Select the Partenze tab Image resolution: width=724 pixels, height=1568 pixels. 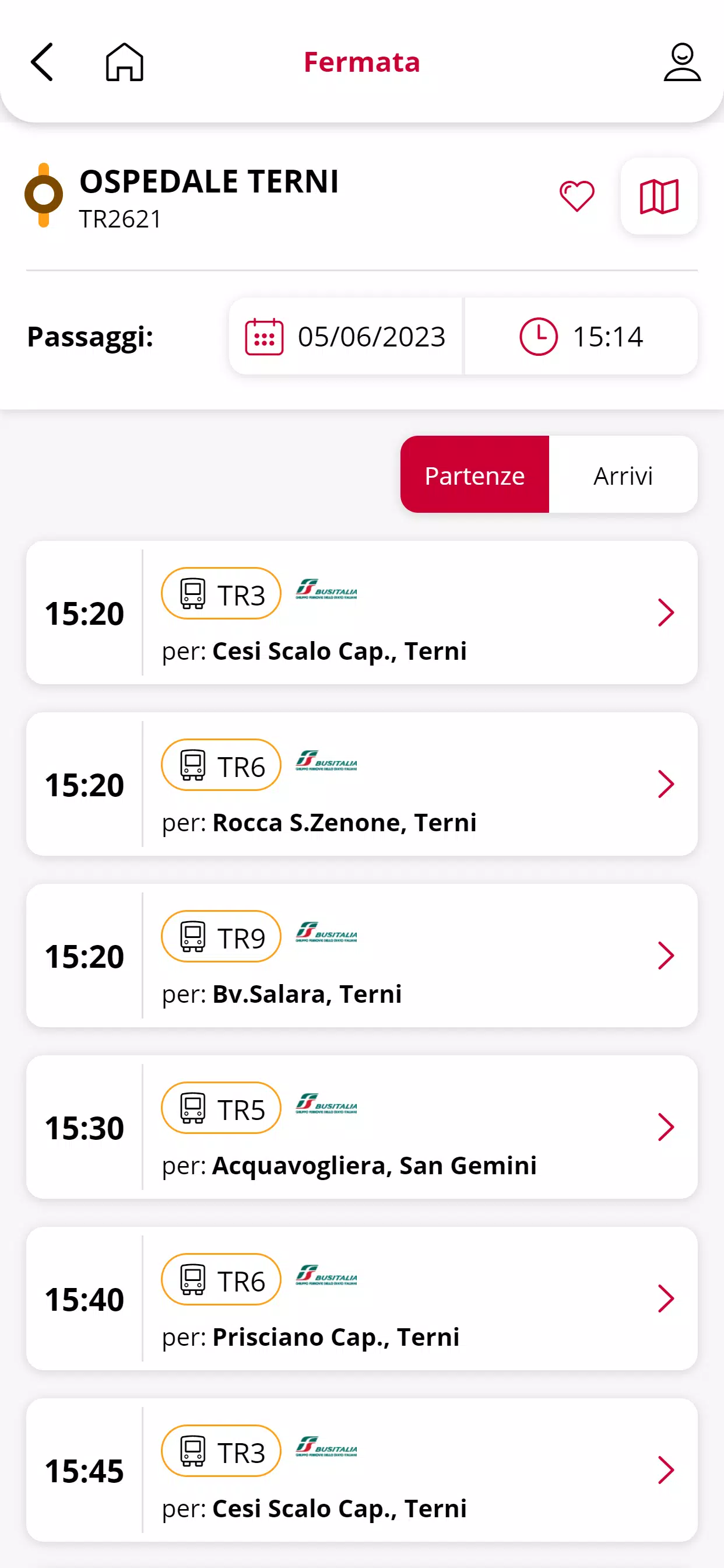coord(475,474)
